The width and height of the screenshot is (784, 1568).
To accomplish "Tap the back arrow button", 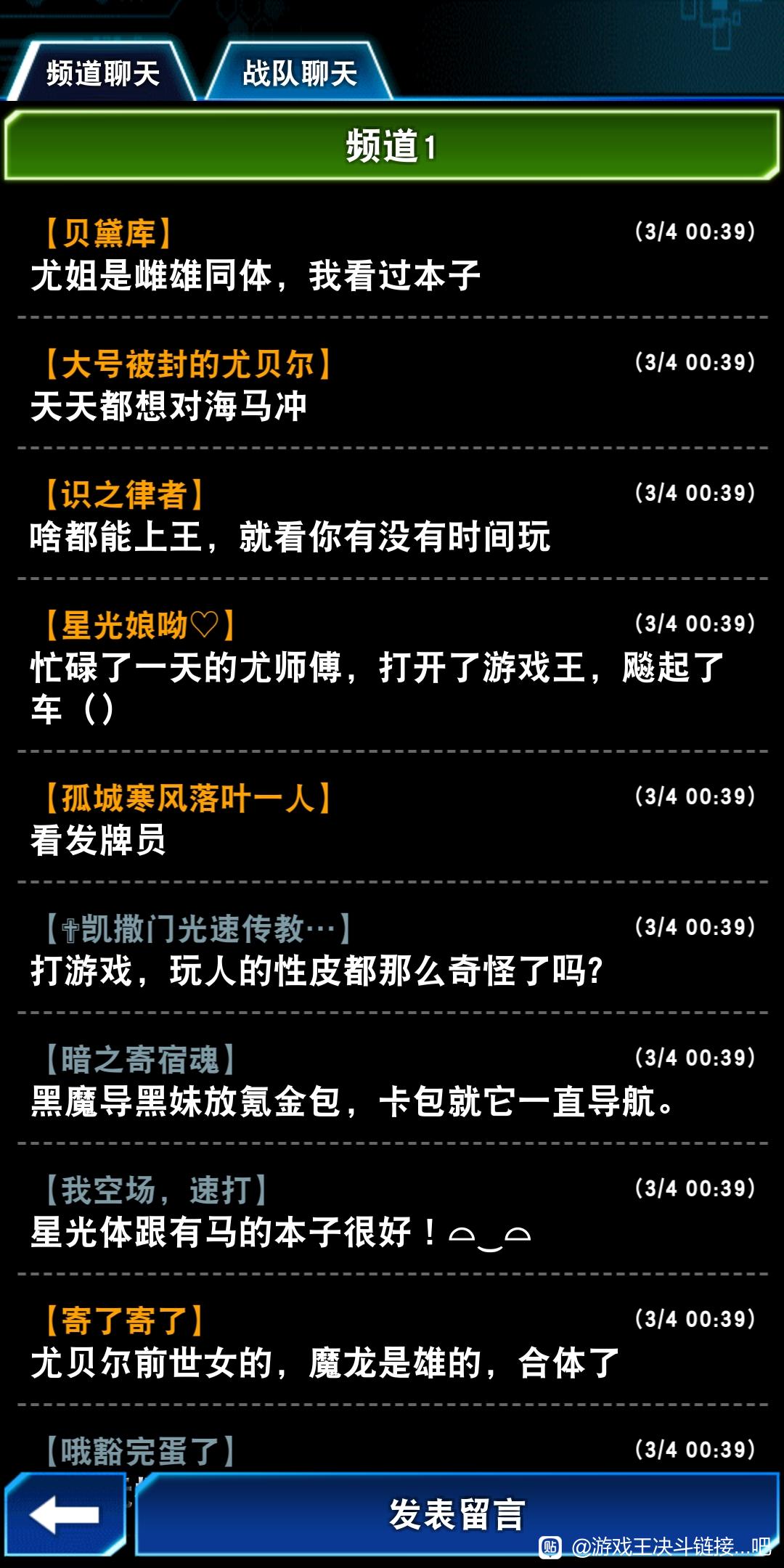I will pyautogui.click(x=65, y=1514).
